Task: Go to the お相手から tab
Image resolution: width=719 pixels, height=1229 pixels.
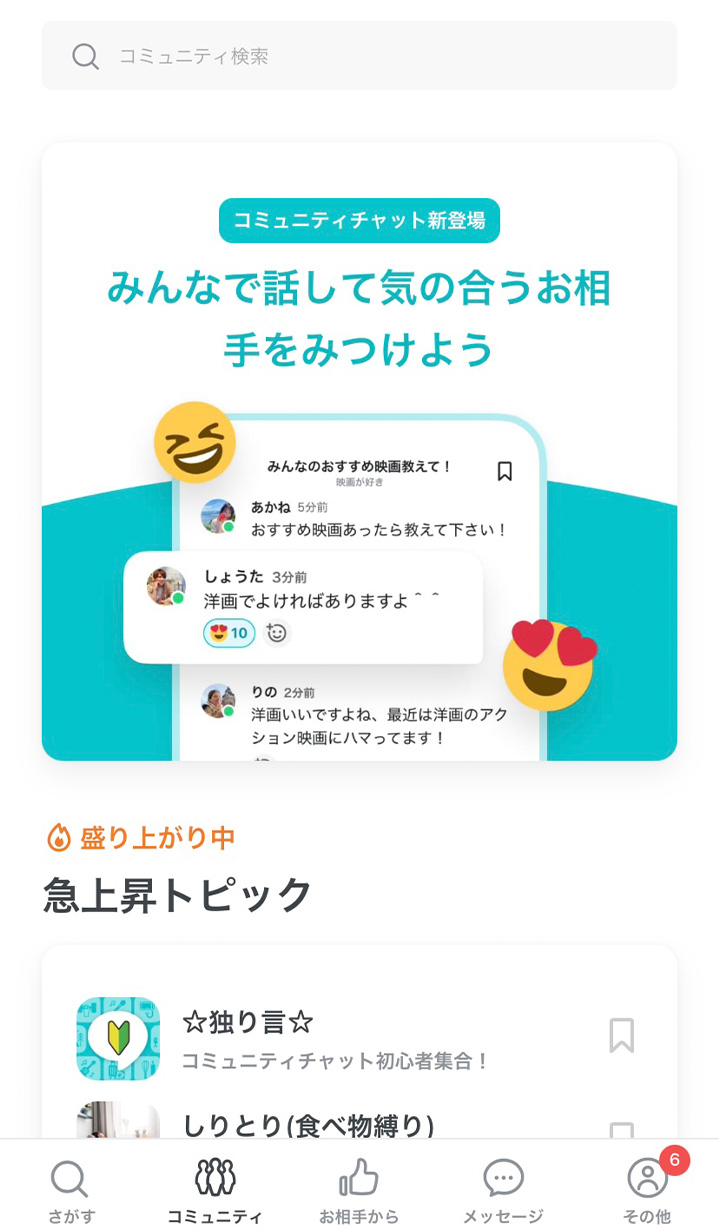Action: pyautogui.click(x=359, y=1191)
